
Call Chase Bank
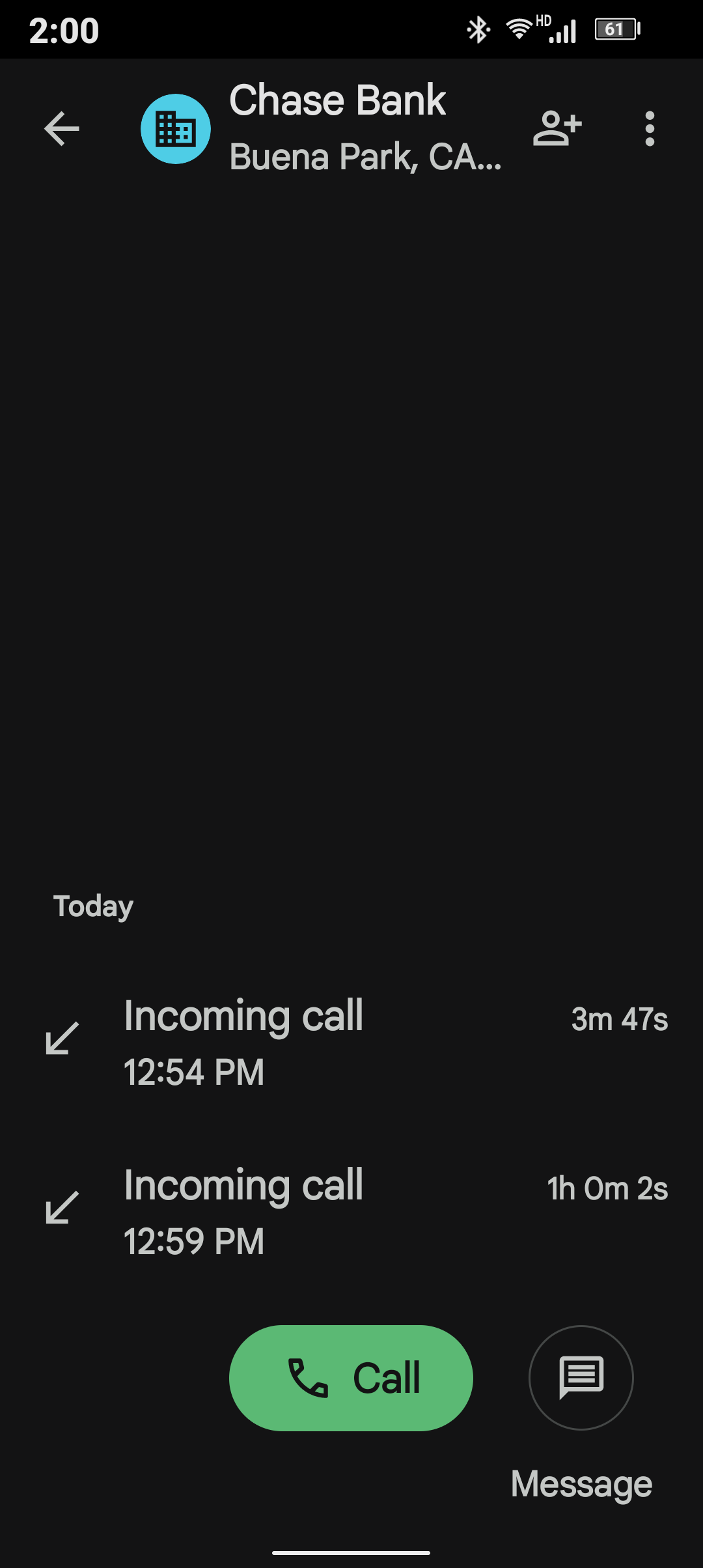click(351, 1378)
